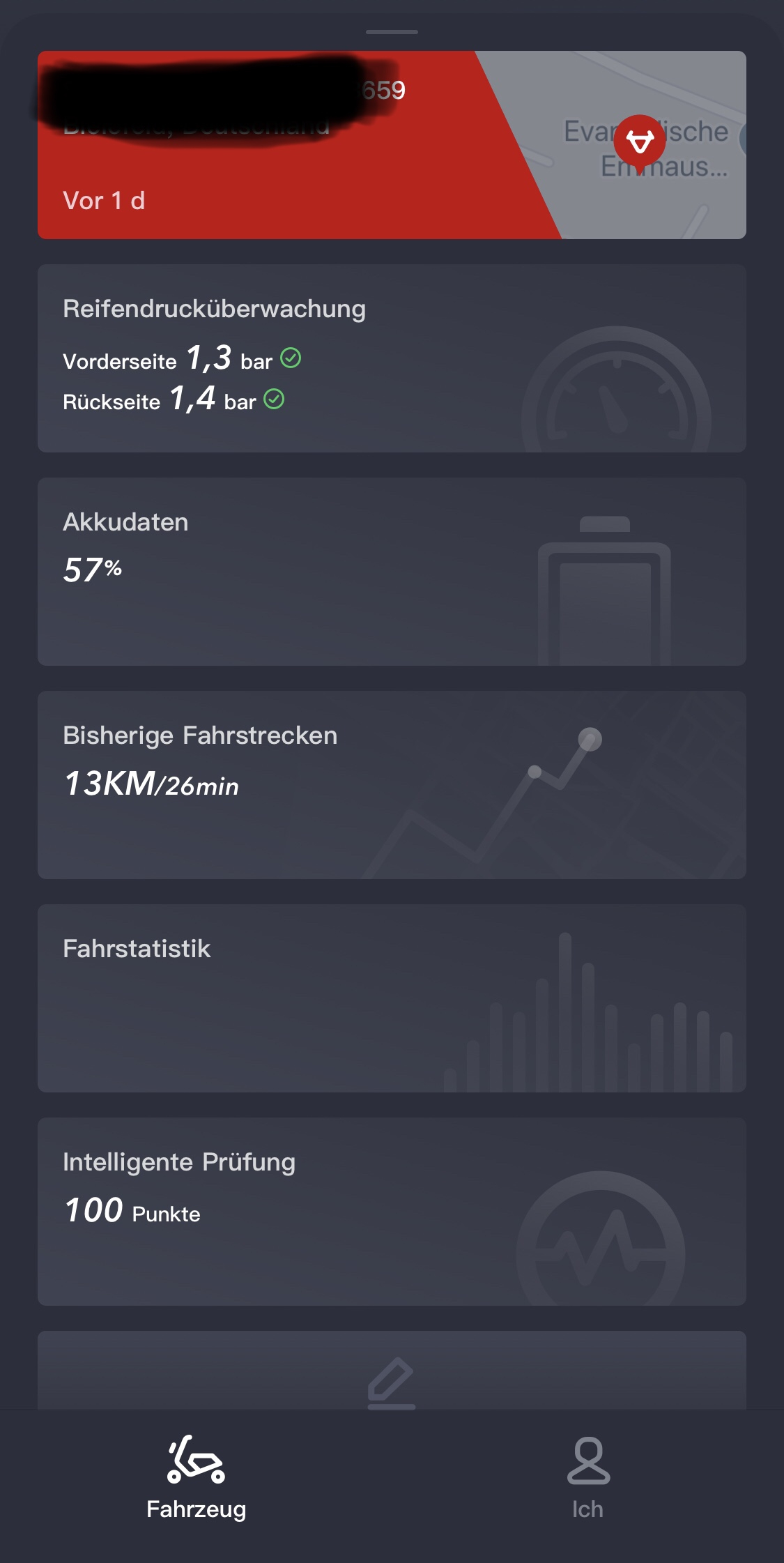View Akkudaten battery details
The height and width of the screenshot is (1563, 784).
[392, 572]
